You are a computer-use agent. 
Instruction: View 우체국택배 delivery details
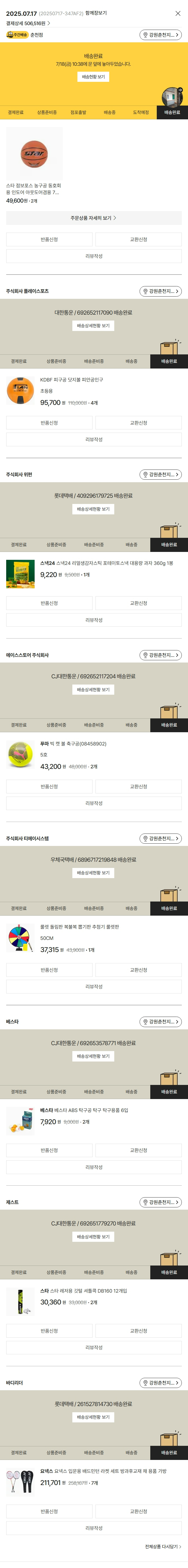93,873
